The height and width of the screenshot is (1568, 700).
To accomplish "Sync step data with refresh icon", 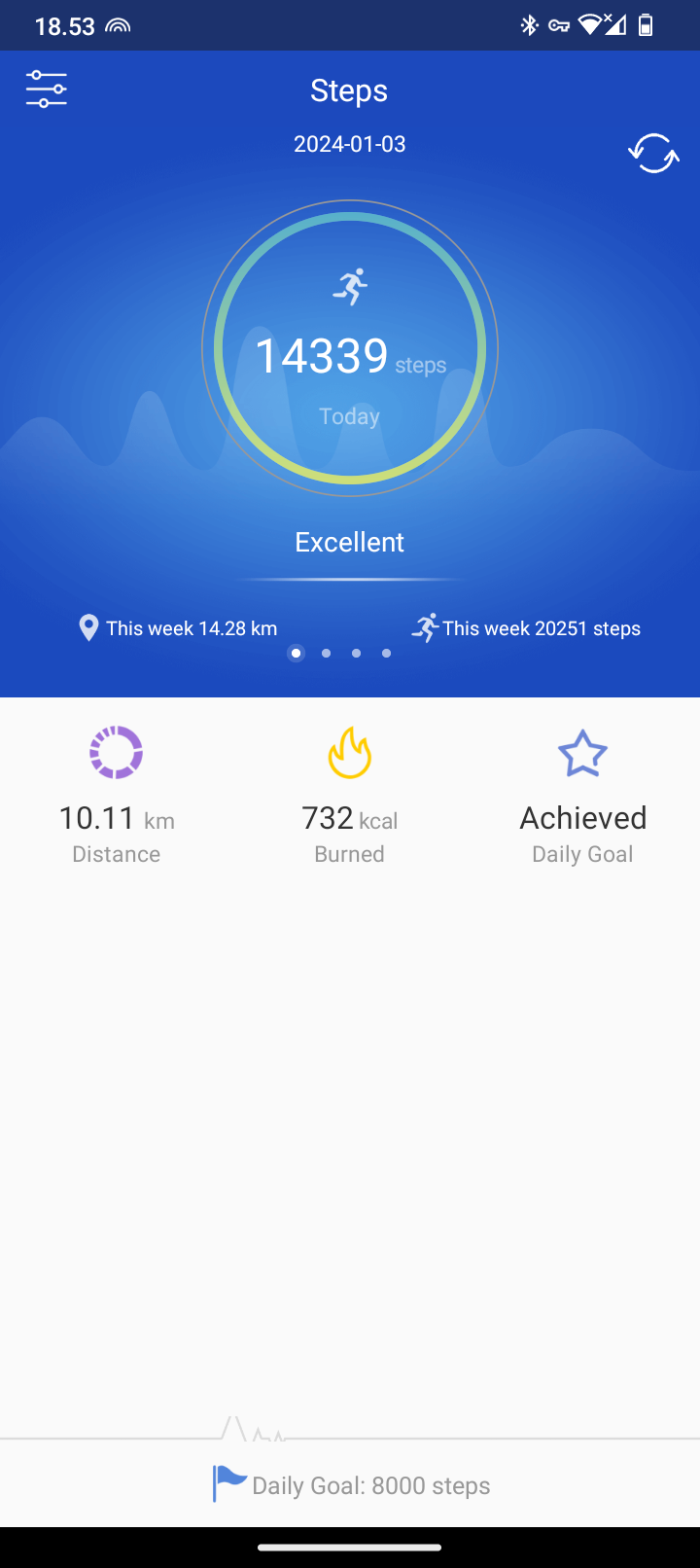I will [653, 154].
